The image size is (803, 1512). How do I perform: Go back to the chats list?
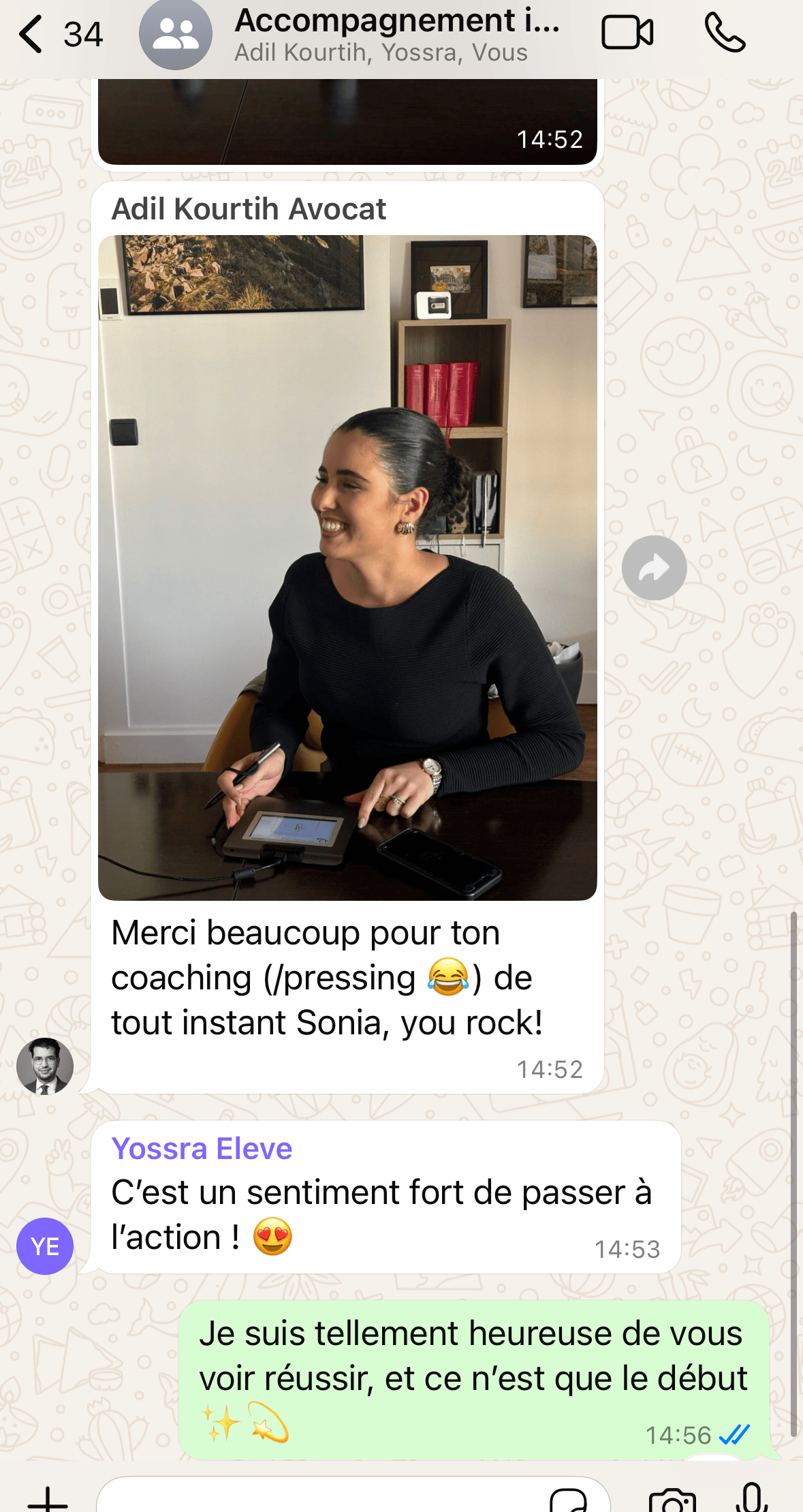[x=31, y=34]
